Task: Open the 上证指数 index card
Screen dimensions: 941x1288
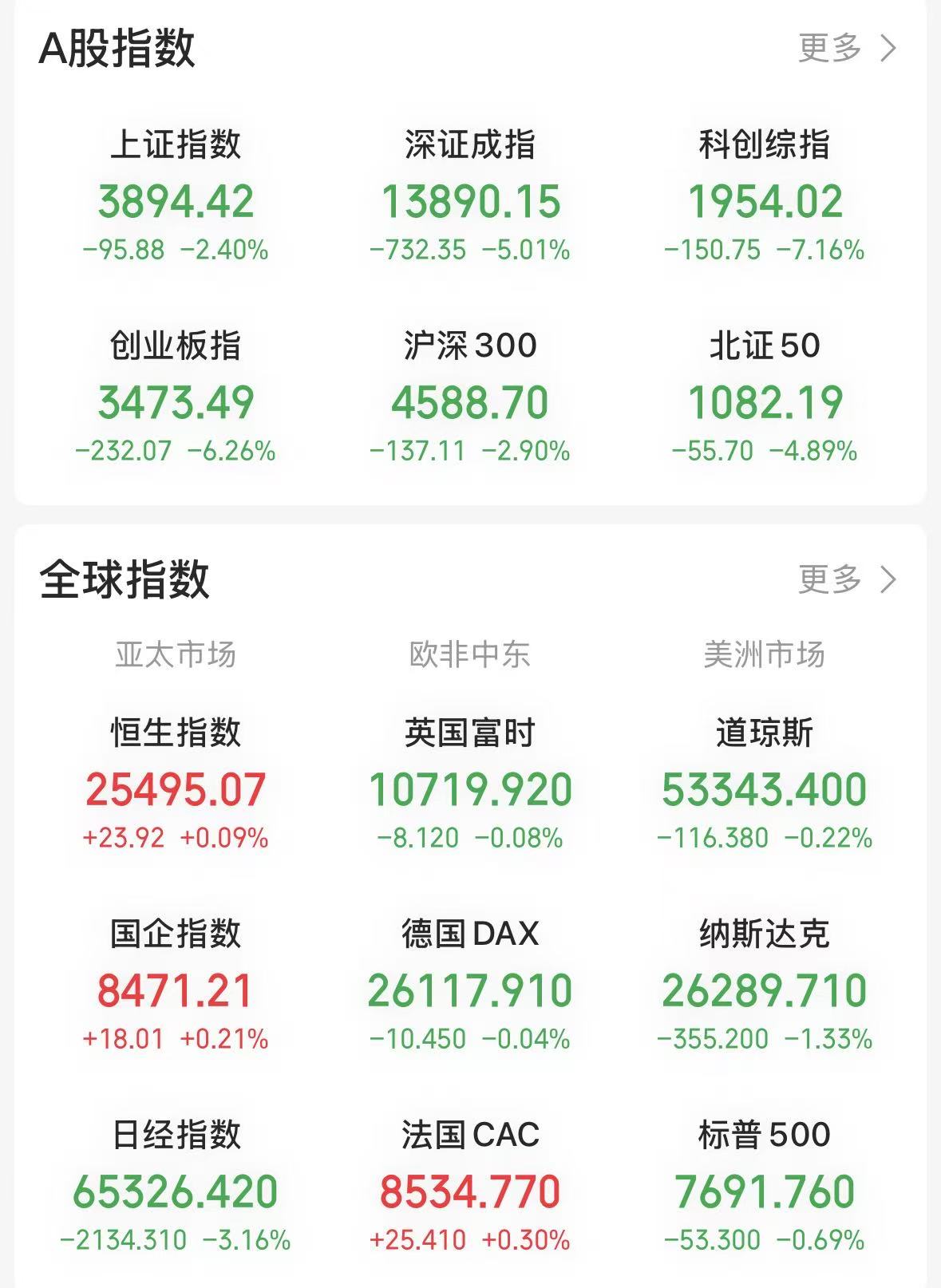Action: [x=176, y=196]
